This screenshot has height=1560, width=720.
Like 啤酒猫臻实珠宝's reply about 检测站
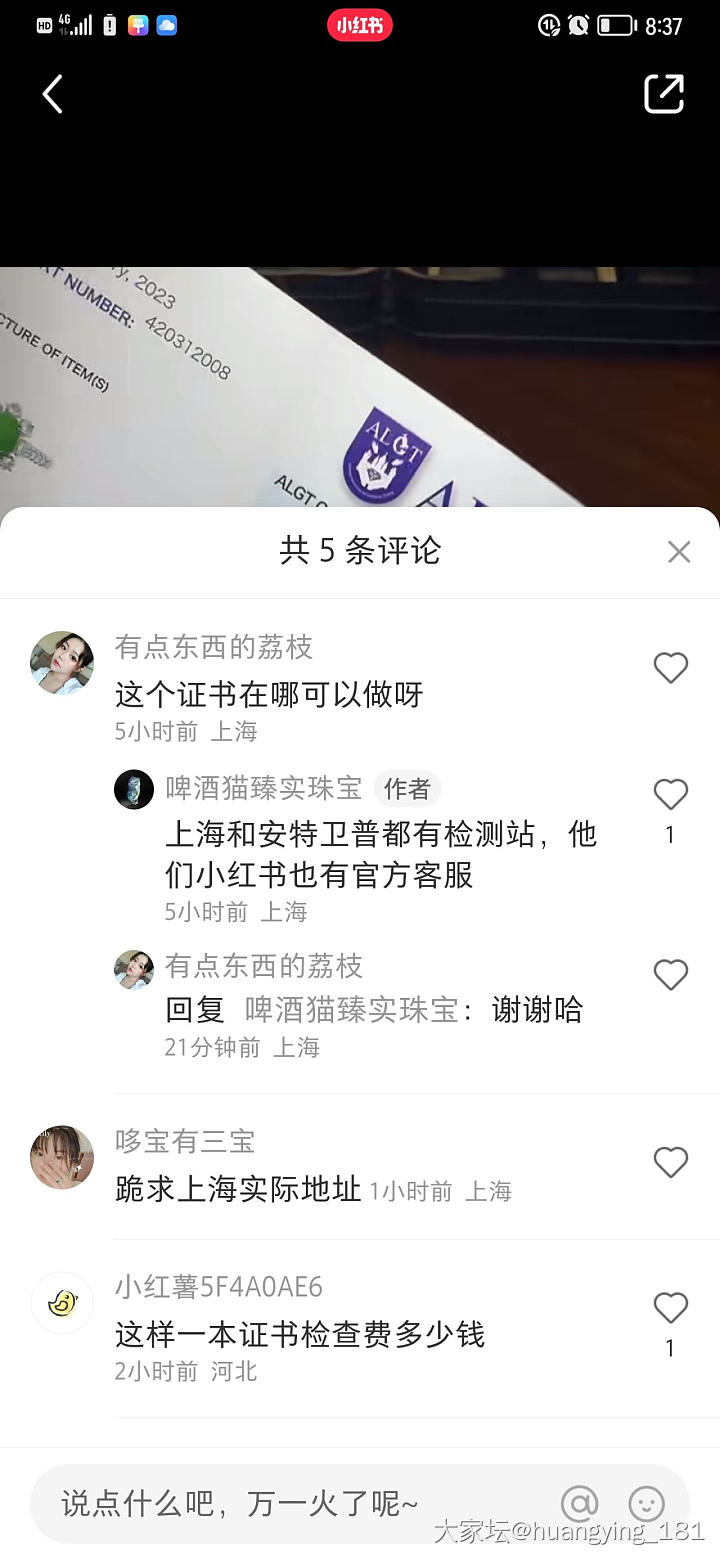pyautogui.click(x=670, y=795)
